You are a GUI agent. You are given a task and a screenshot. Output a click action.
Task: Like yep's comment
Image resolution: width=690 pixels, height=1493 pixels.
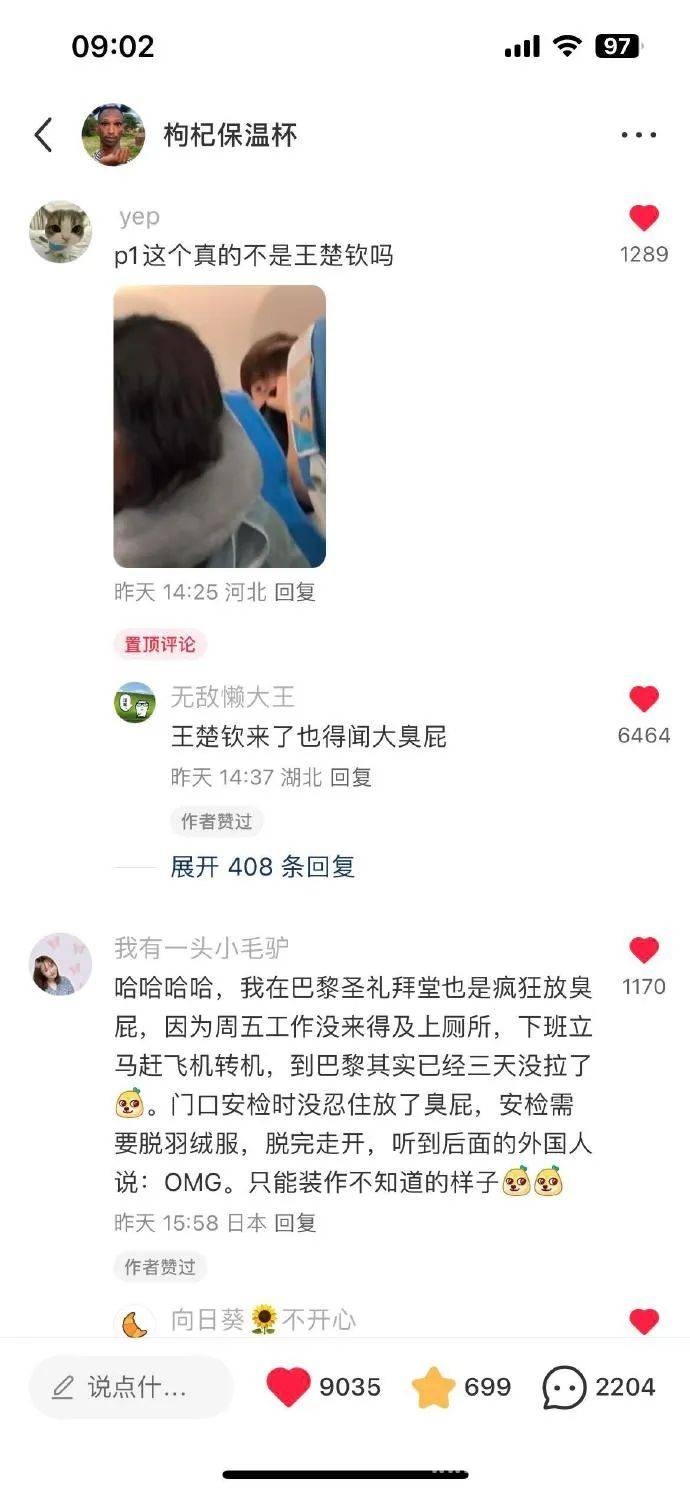644,218
